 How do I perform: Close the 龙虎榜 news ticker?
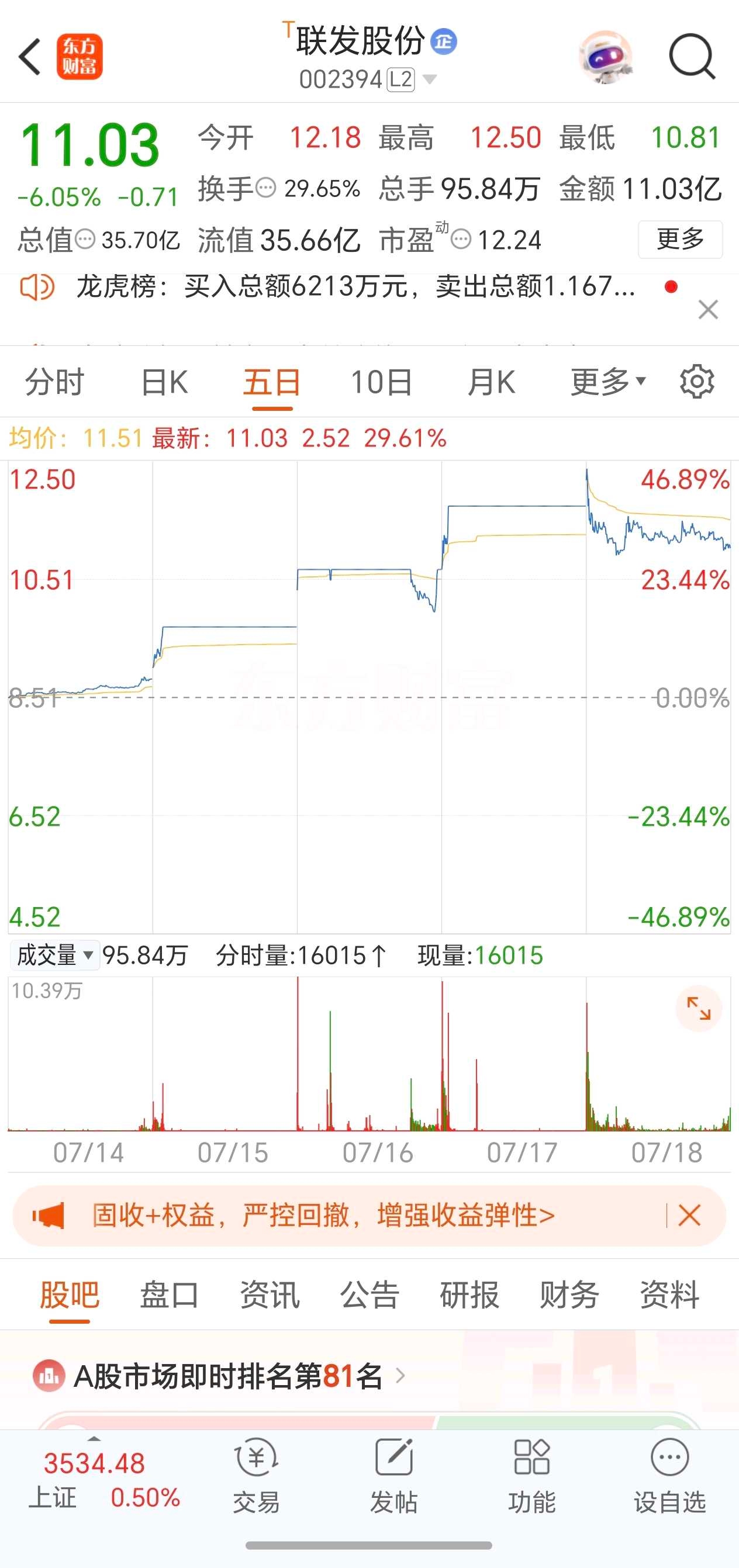point(708,310)
